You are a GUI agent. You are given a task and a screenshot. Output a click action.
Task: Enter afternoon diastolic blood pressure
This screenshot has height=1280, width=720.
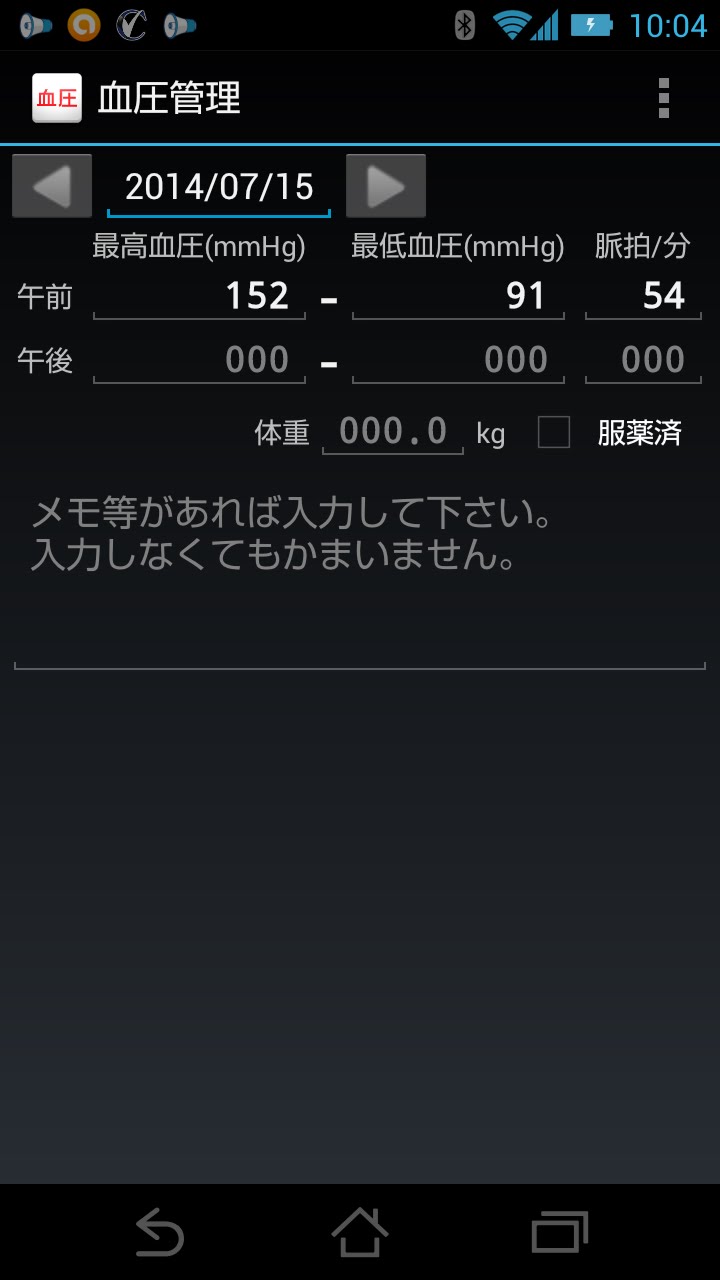coord(458,360)
